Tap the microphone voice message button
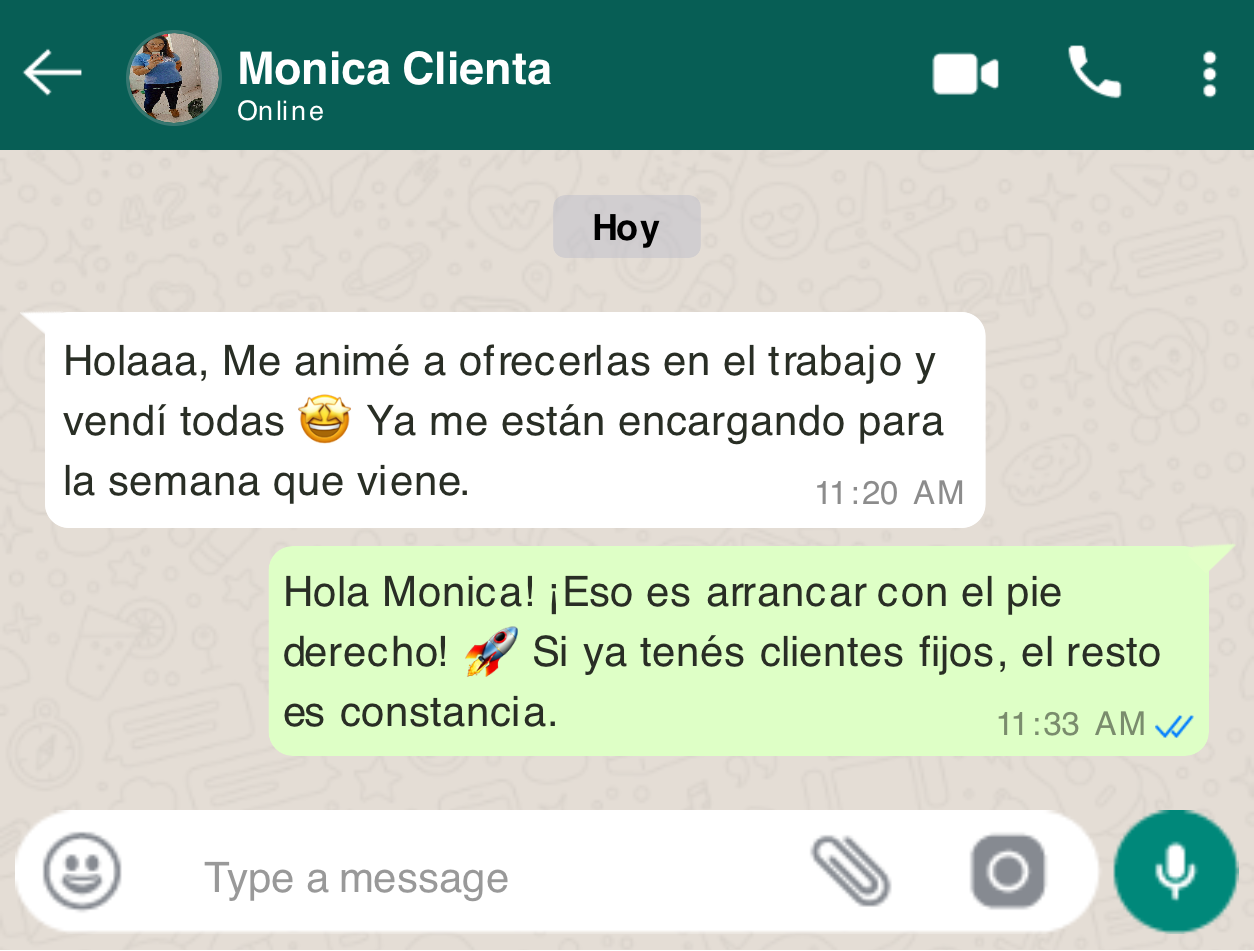 [x=1175, y=871]
